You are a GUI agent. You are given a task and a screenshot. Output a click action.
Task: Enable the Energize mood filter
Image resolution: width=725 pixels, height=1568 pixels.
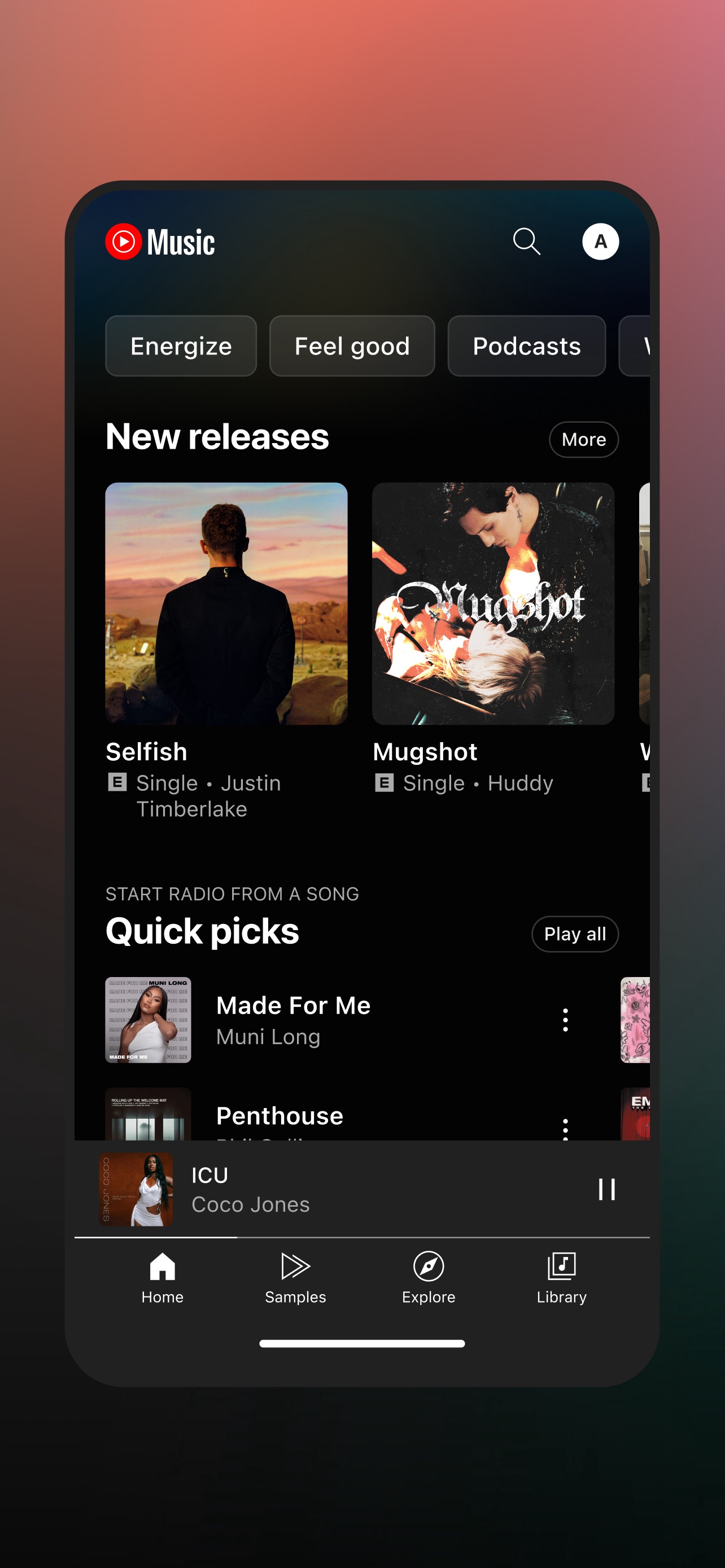point(180,346)
